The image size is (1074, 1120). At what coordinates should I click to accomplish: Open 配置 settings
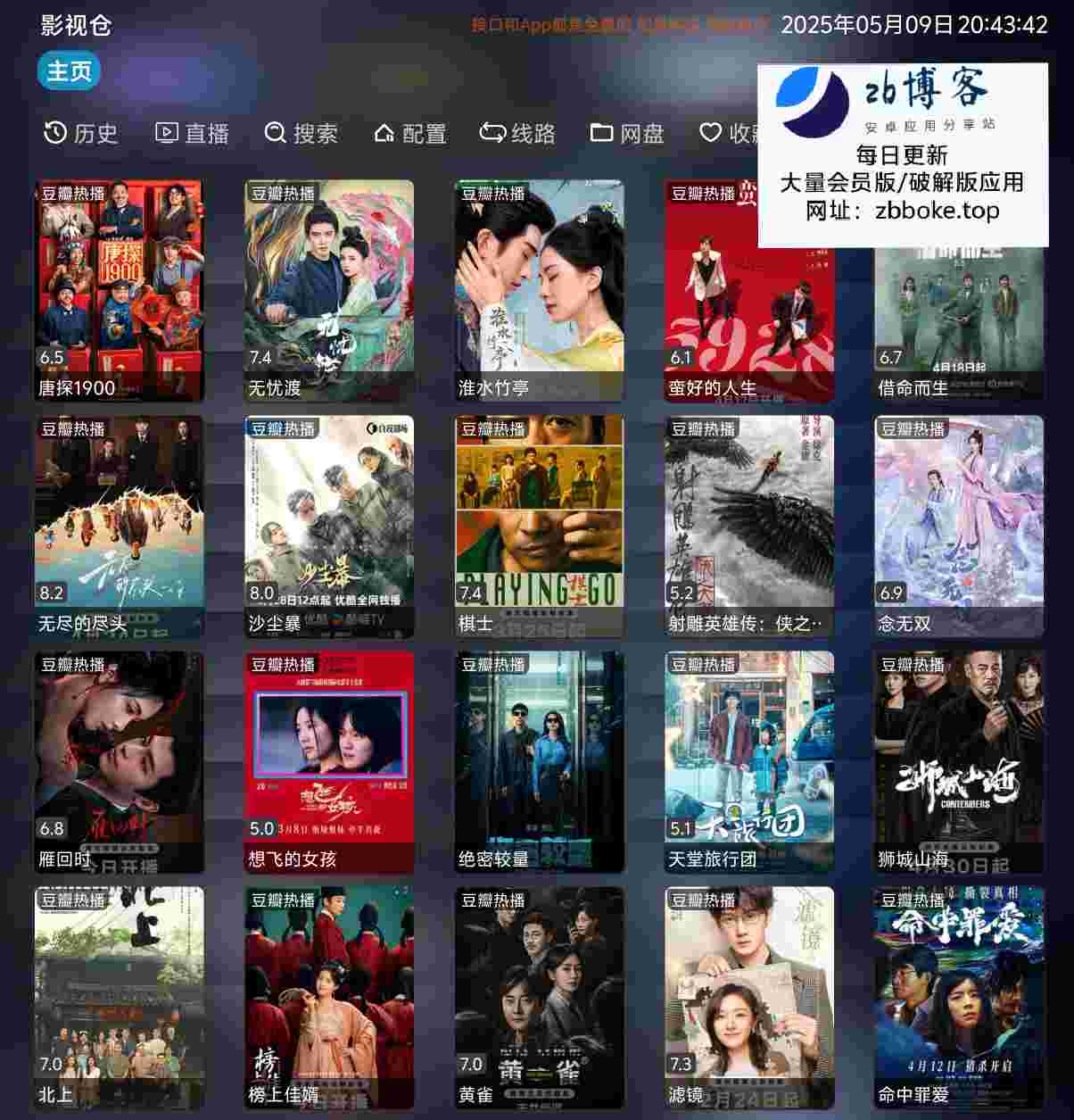click(410, 134)
